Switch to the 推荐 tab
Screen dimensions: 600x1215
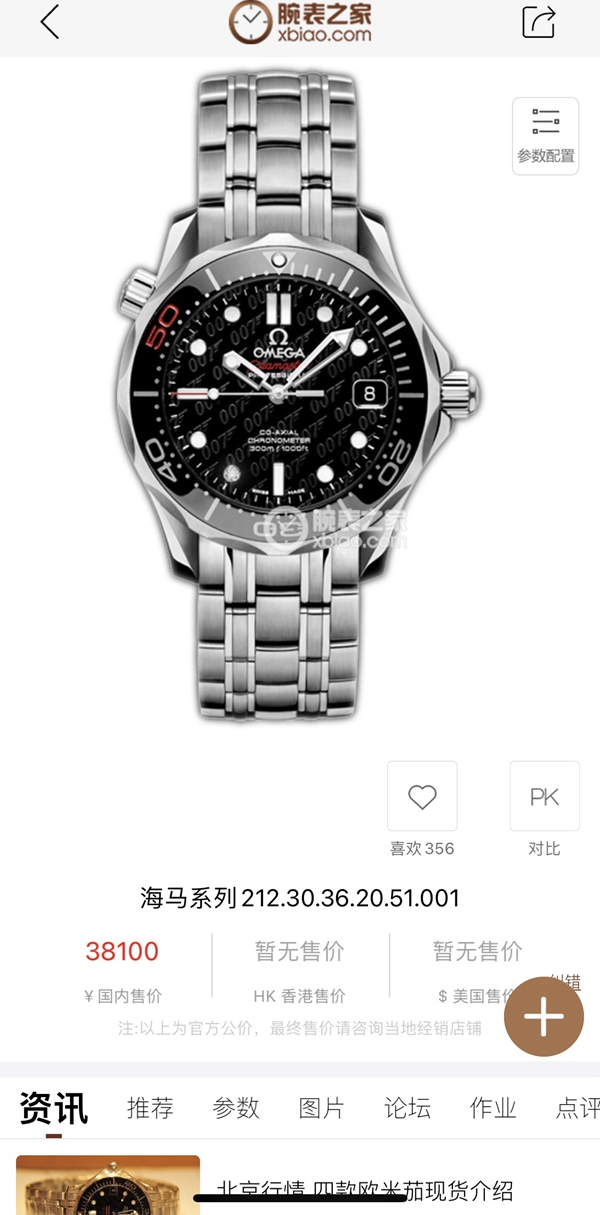150,1108
